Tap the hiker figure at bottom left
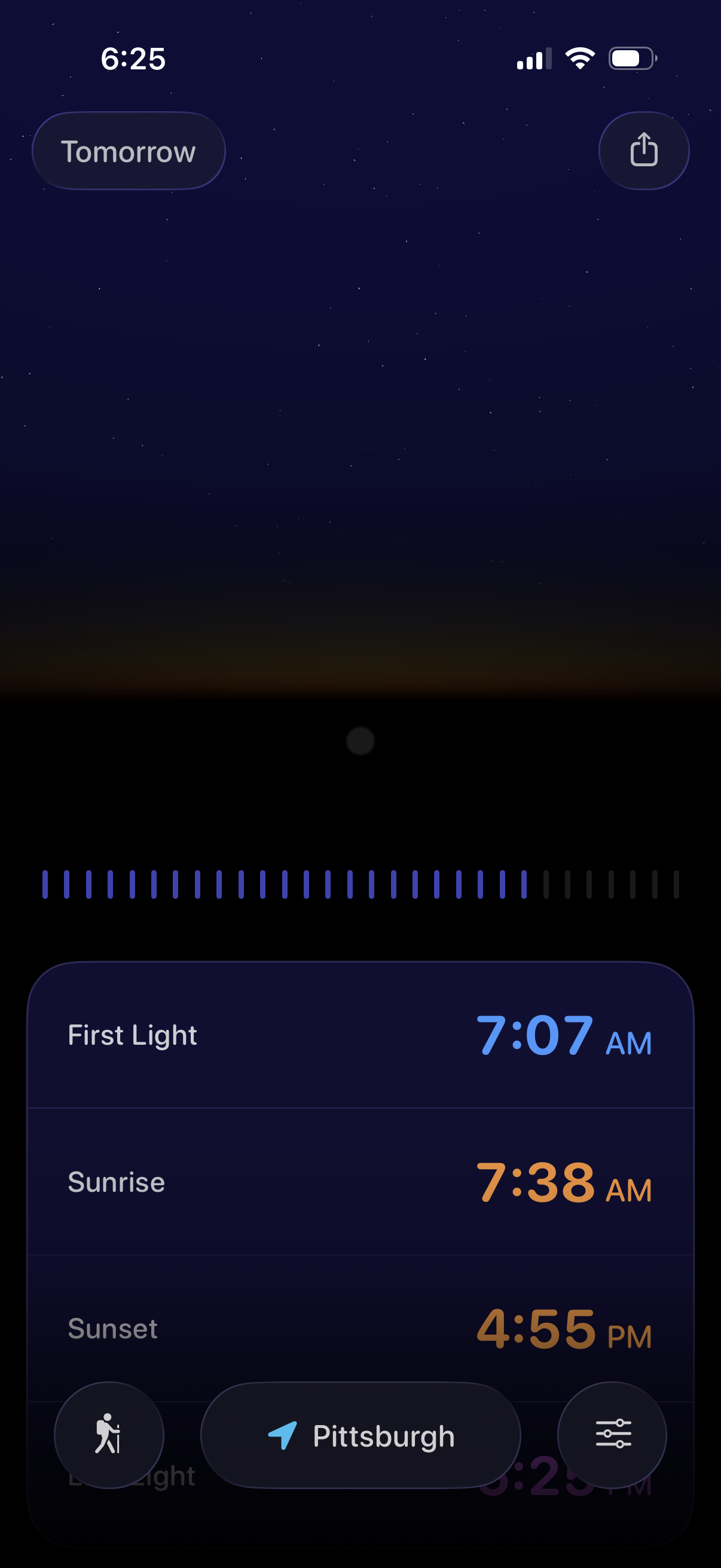This screenshot has height=1568, width=721. 108,1435
